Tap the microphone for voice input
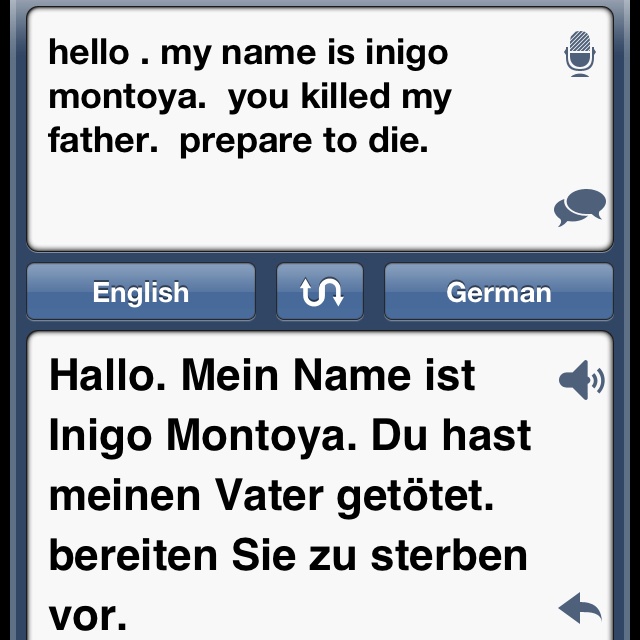Viewport: 640px width, 640px height. coord(579,54)
